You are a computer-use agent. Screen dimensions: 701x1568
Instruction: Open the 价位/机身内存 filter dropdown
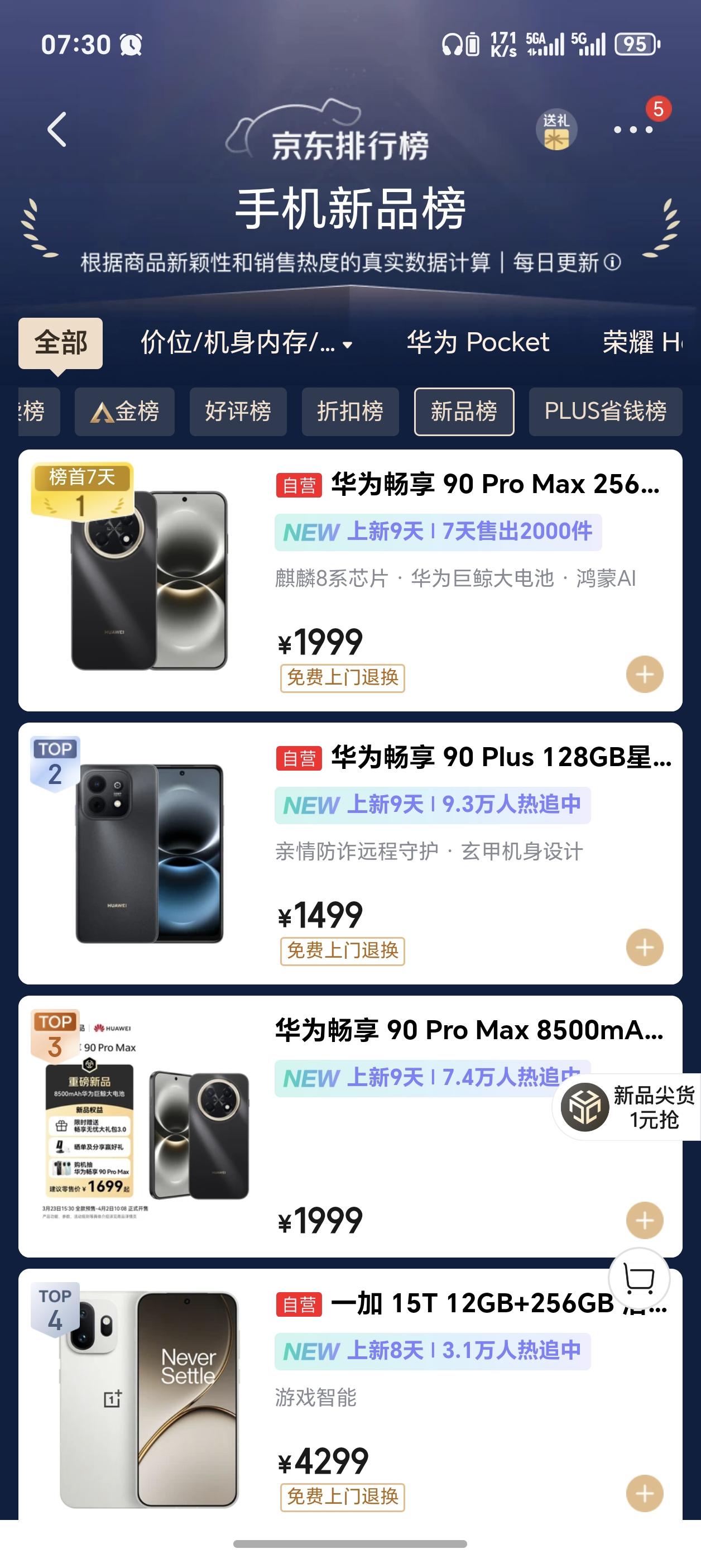click(243, 343)
